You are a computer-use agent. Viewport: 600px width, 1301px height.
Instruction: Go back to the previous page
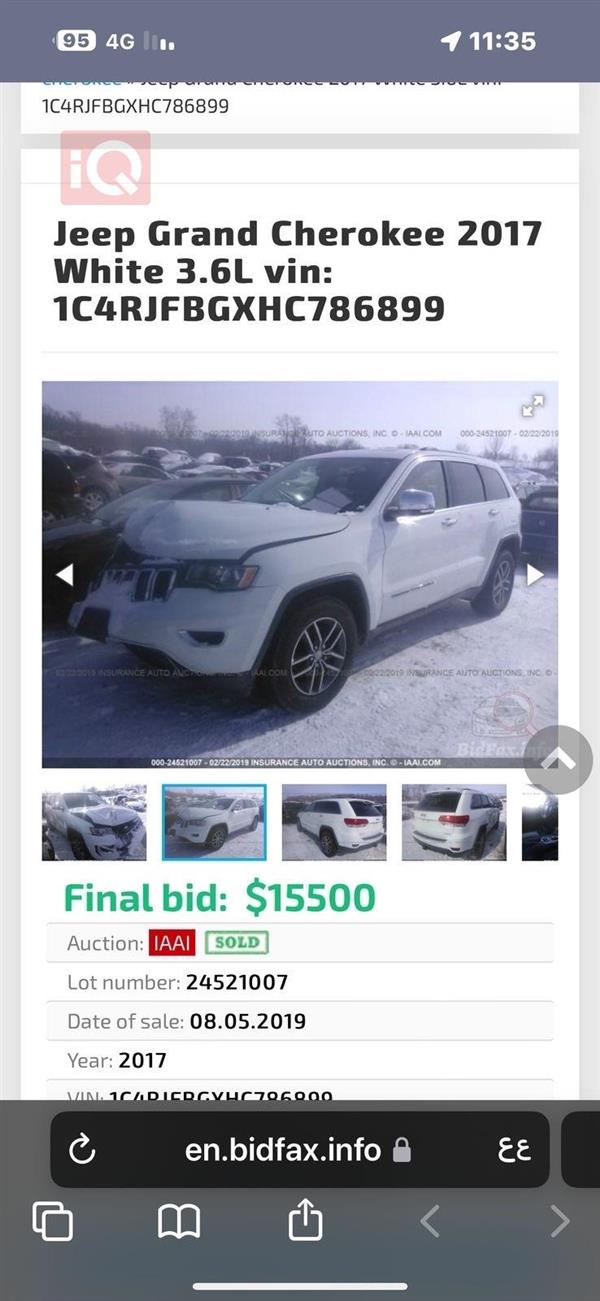pos(430,1221)
